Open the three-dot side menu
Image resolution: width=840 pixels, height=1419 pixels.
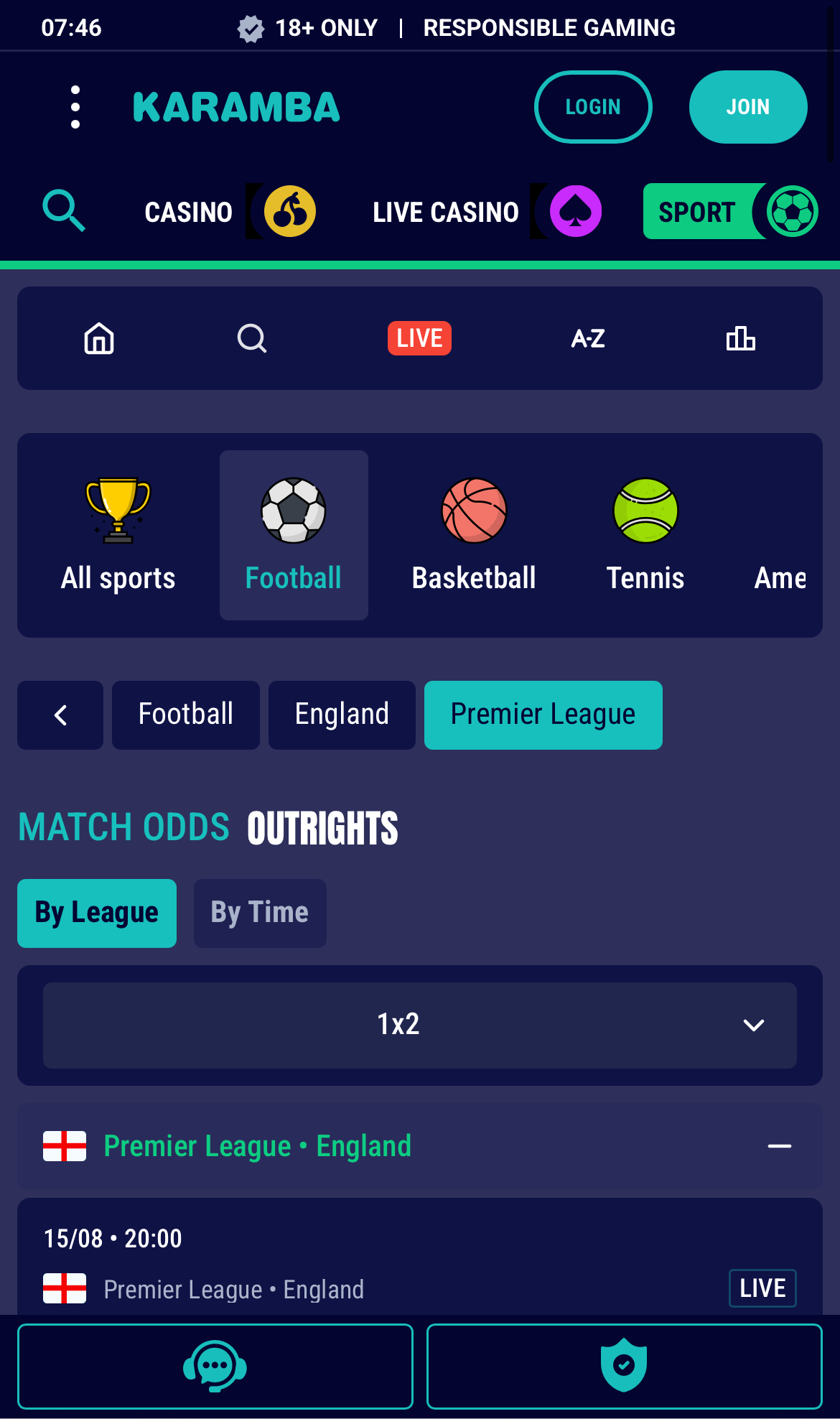point(75,107)
